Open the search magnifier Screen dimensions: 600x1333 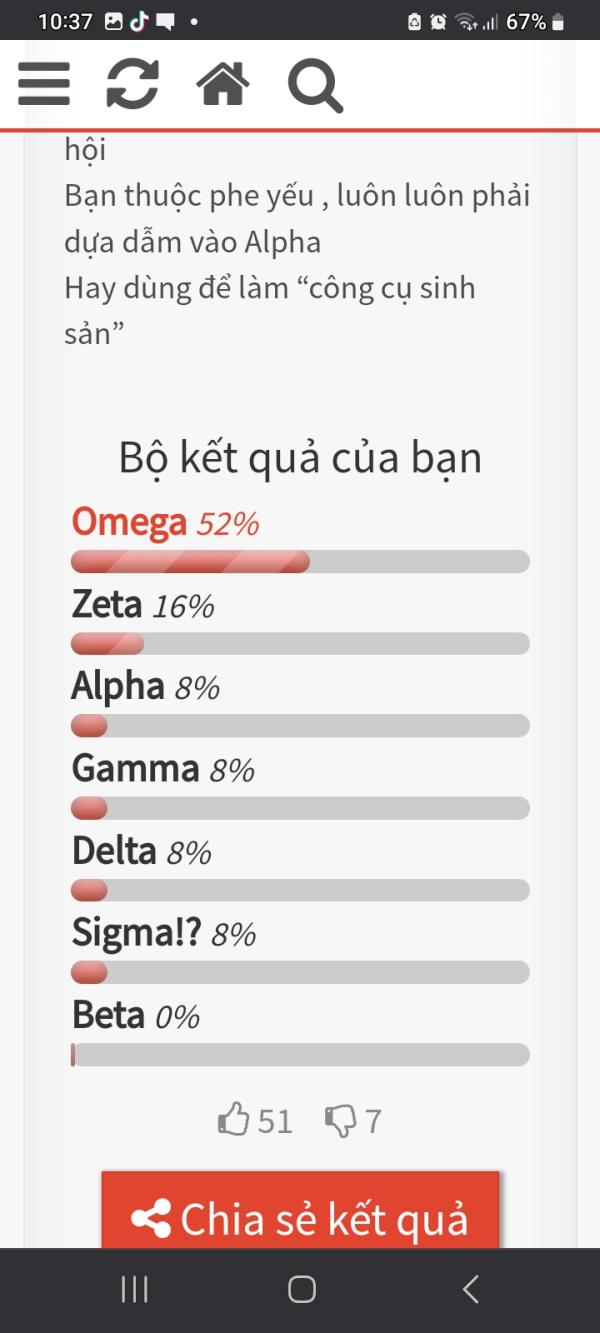[315, 85]
